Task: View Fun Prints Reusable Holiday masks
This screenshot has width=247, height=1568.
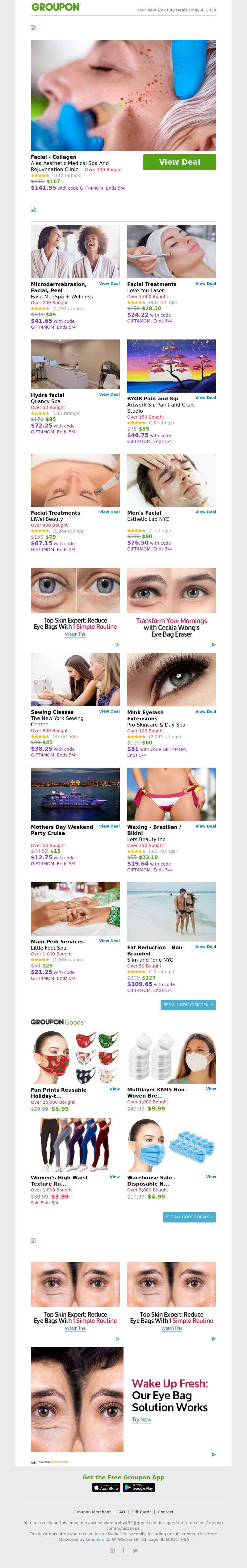Action: pyautogui.click(x=114, y=1089)
